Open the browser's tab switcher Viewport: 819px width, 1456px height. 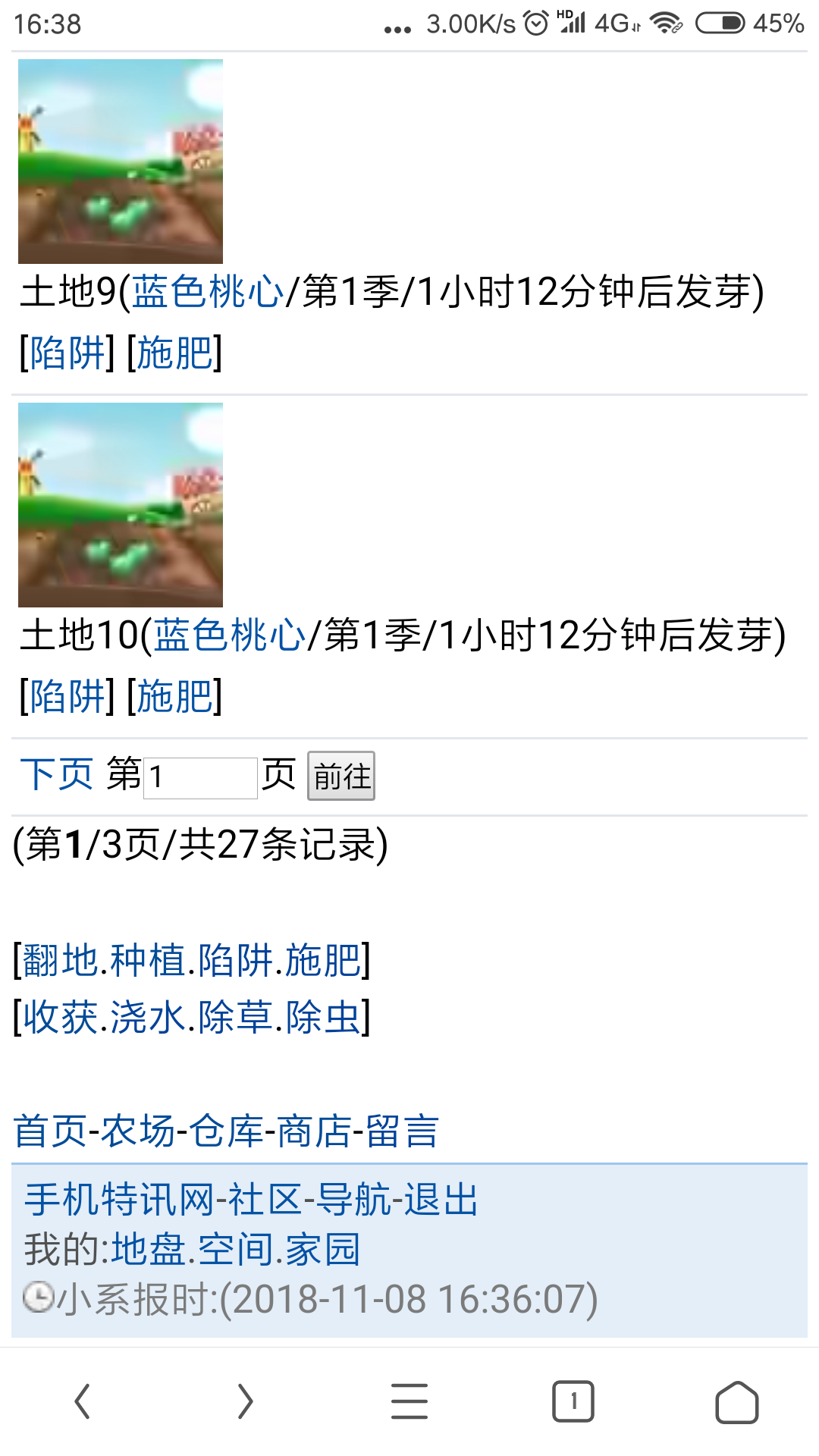click(573, 1401)
